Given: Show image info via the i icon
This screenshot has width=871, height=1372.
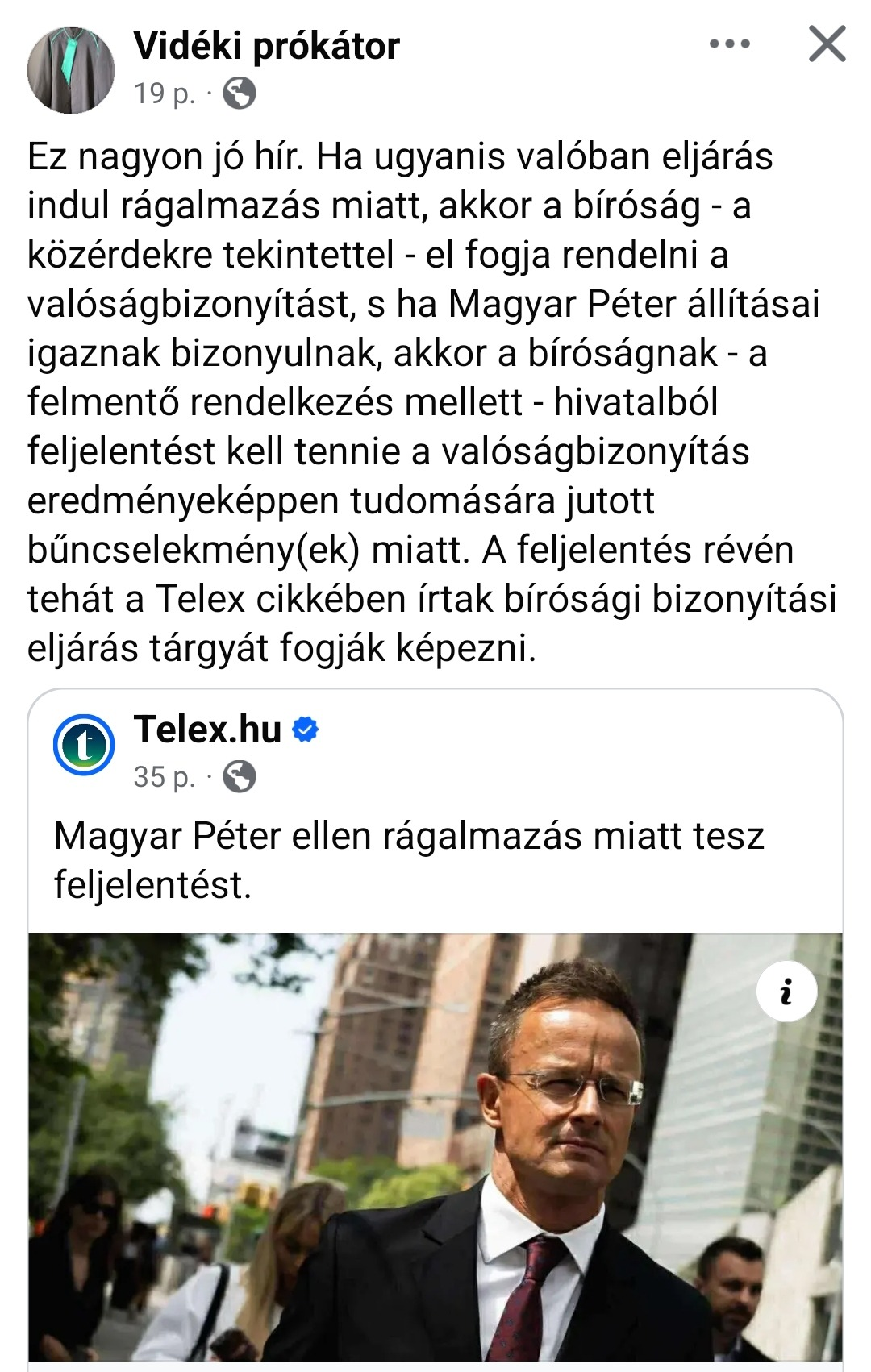Looking at the screenshot, I should tap(786, 992).
